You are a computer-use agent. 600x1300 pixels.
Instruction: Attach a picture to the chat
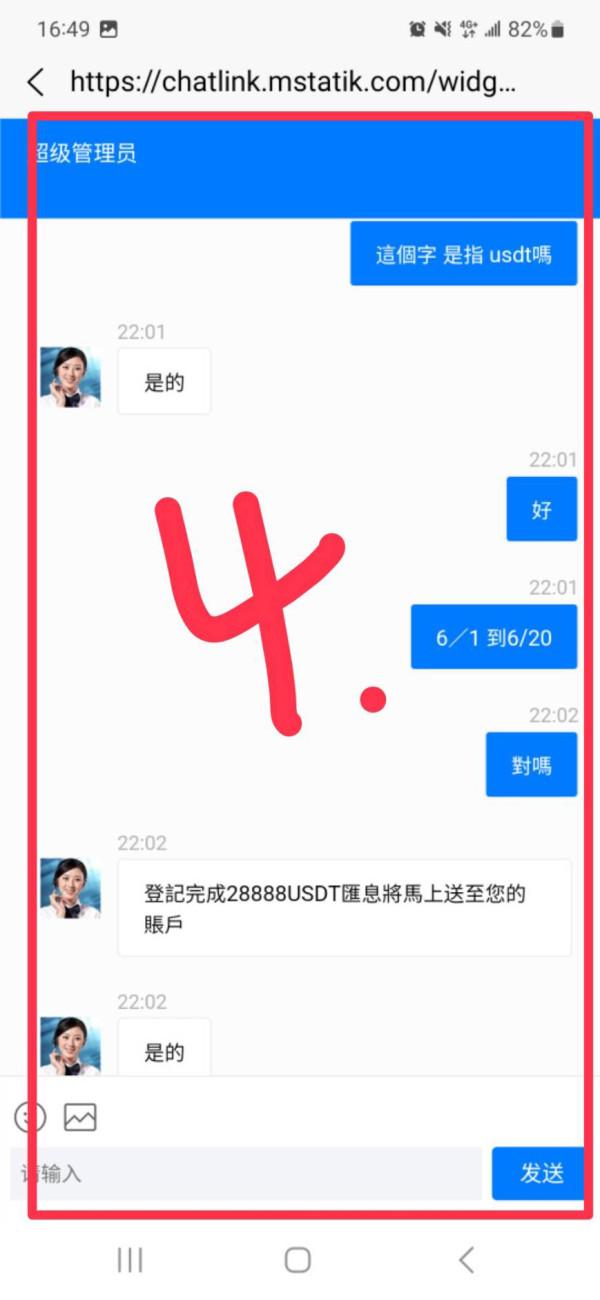tap(80, 1116)
